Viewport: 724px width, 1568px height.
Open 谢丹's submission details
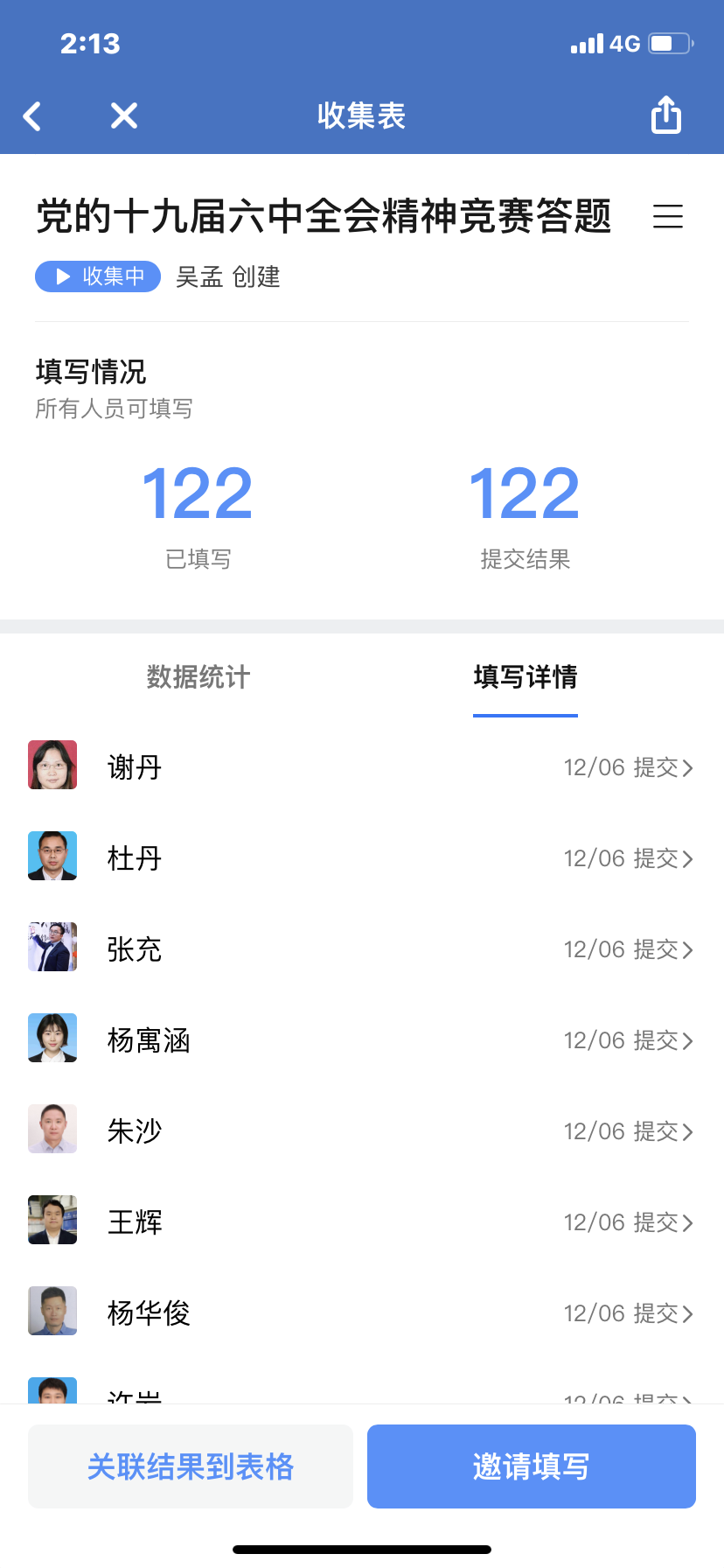click(x=362, y=767)
